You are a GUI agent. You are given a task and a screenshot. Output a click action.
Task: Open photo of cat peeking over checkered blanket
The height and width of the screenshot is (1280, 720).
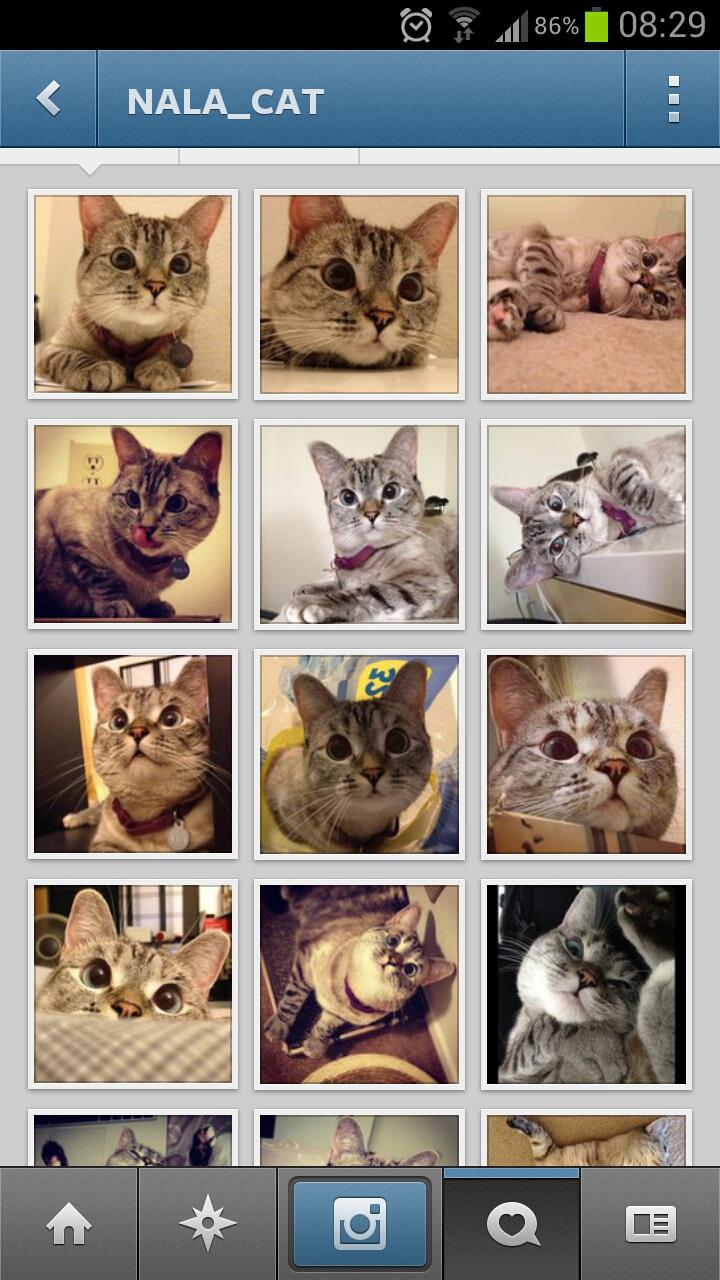133,984
